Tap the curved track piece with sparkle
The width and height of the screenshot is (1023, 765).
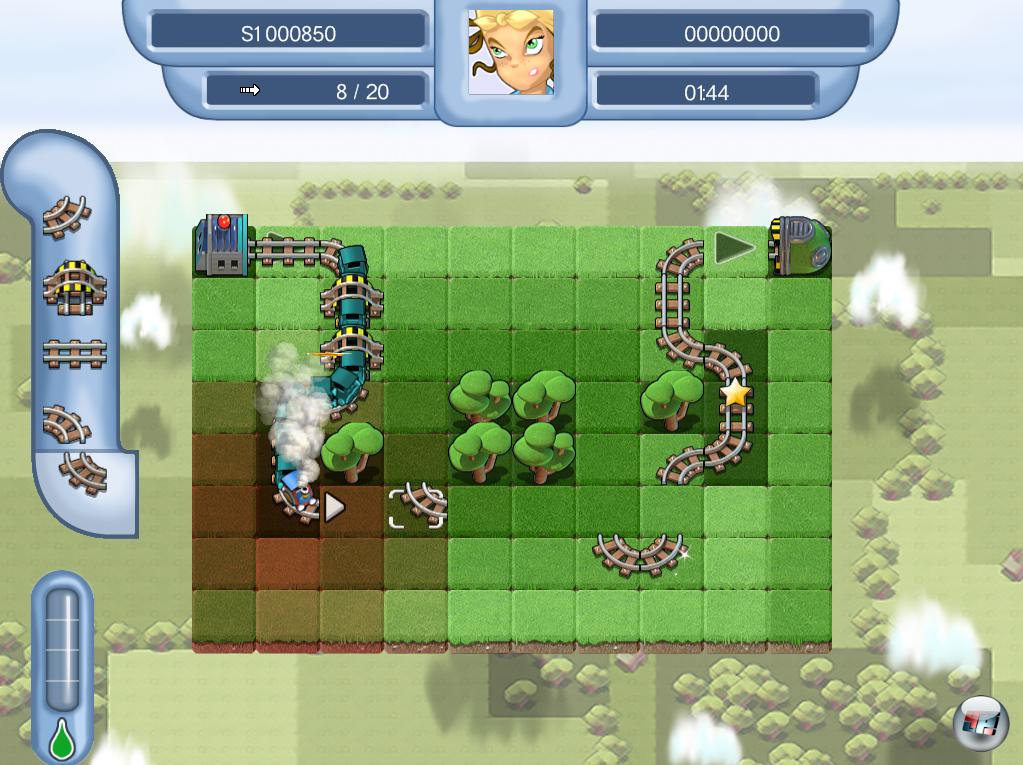[x=662, y=552]
